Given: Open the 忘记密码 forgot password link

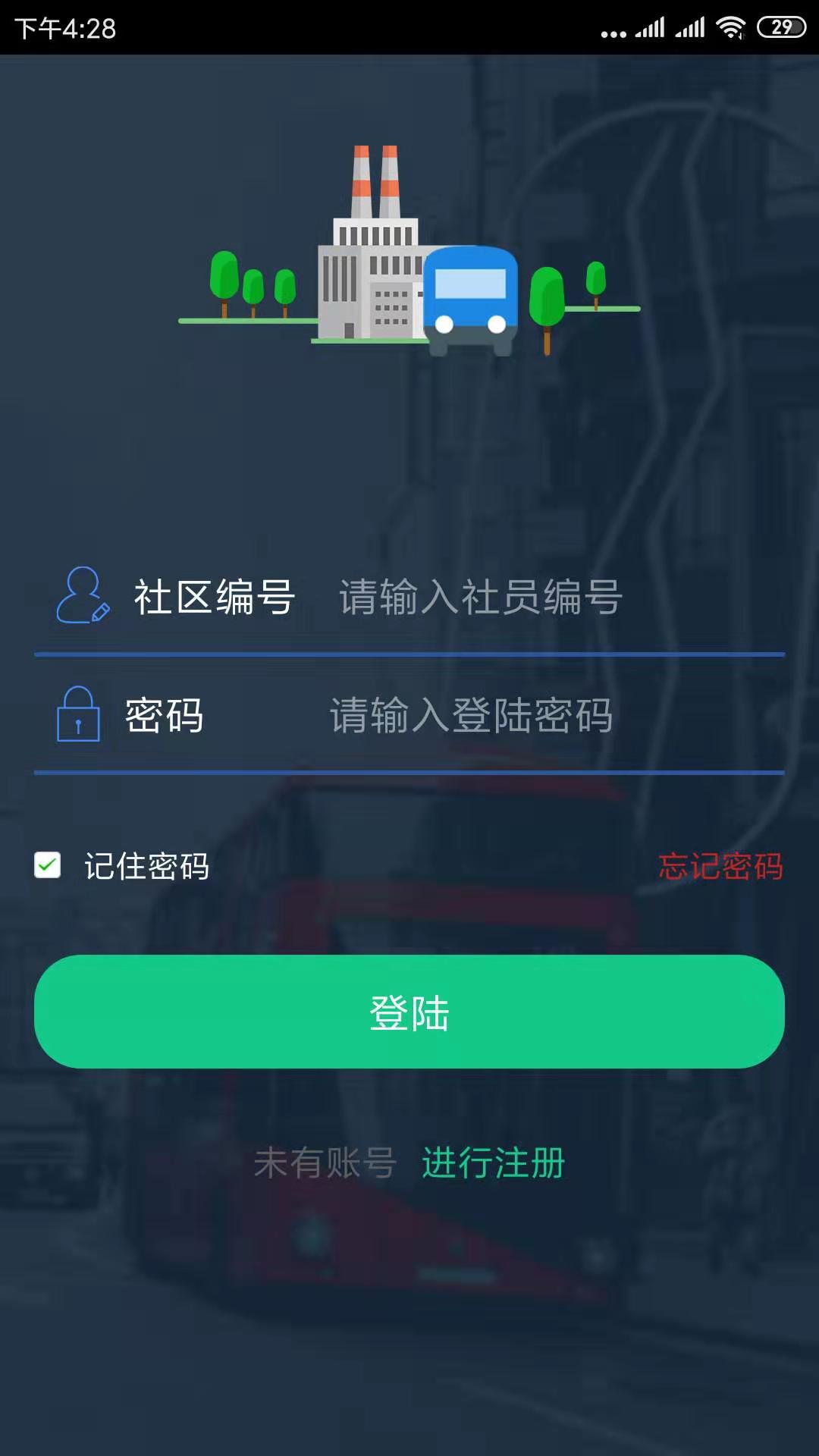Looking at the screenshot, I should [x=720, y=866].
